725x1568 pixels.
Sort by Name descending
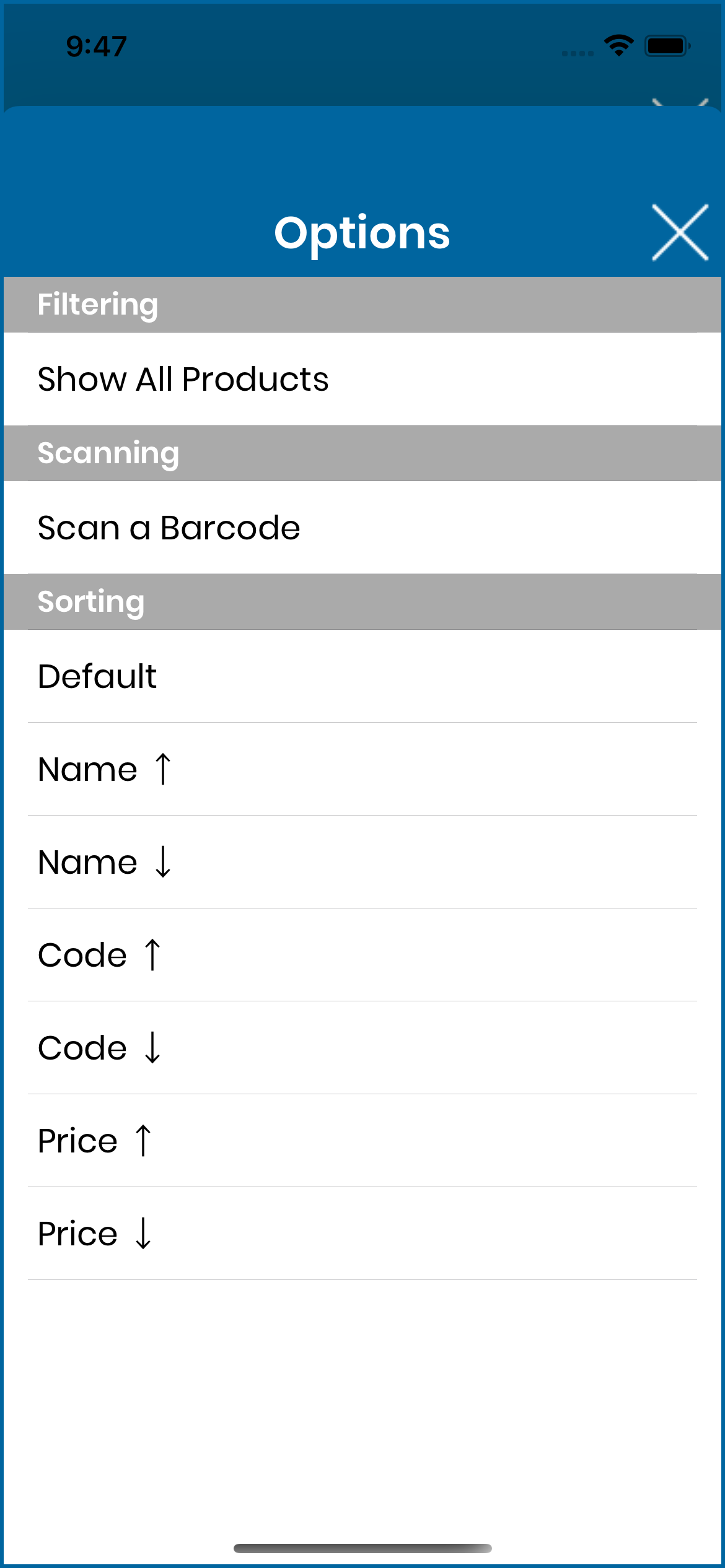click(362, 862)
